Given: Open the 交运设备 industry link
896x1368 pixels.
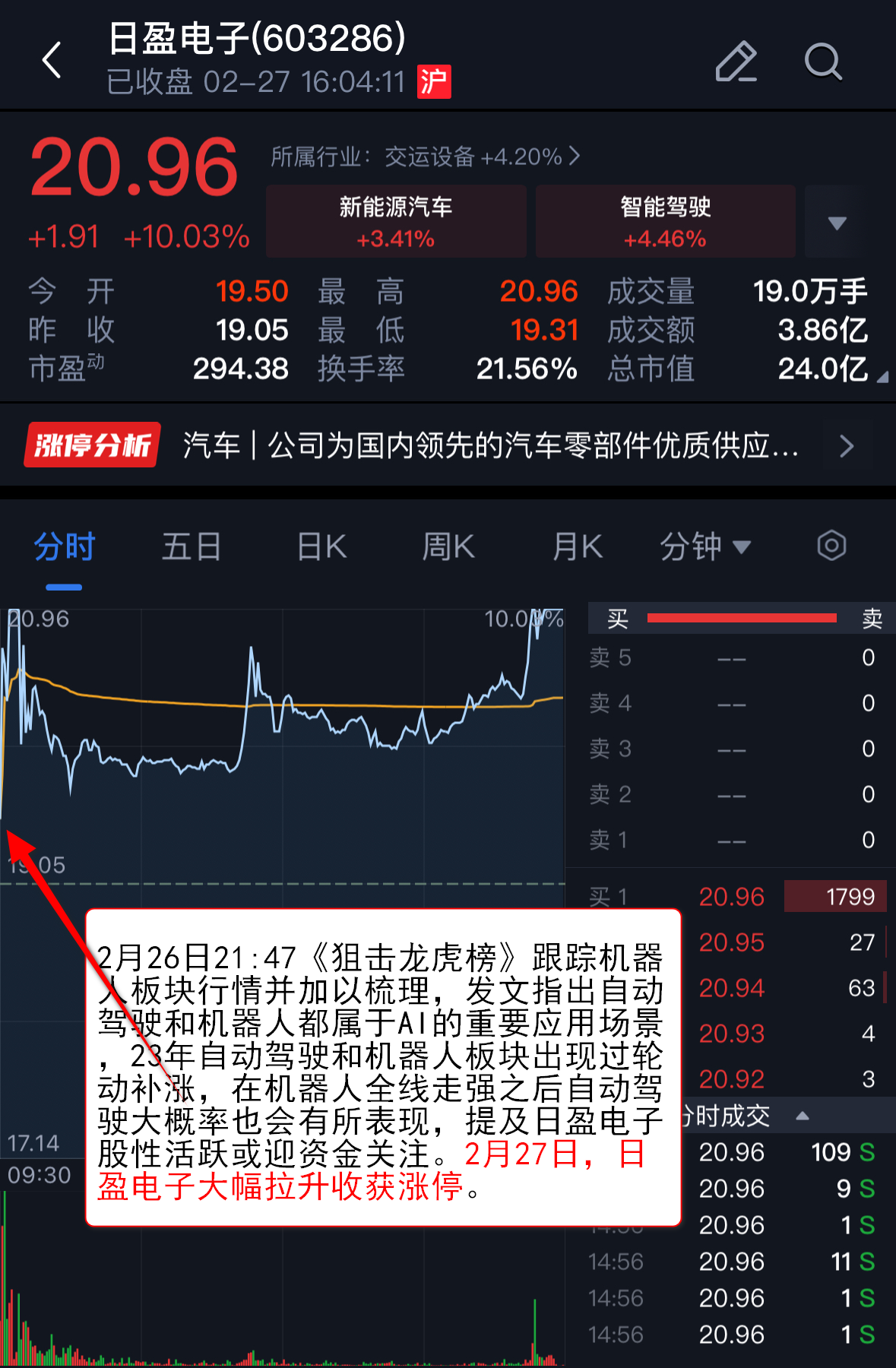Looking at the screenshot, I should tap(426, 157).
